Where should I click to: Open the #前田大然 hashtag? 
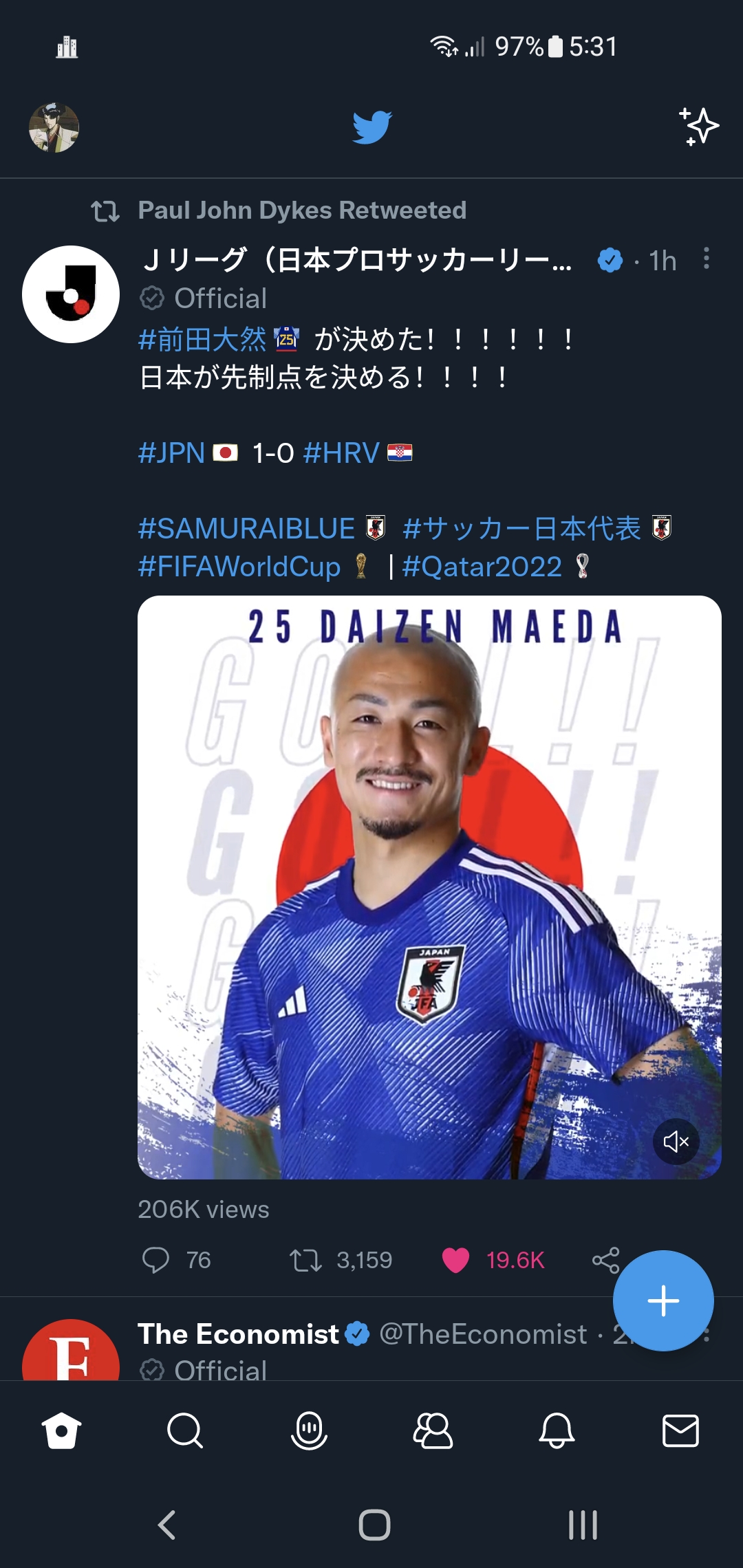point(202,340)
